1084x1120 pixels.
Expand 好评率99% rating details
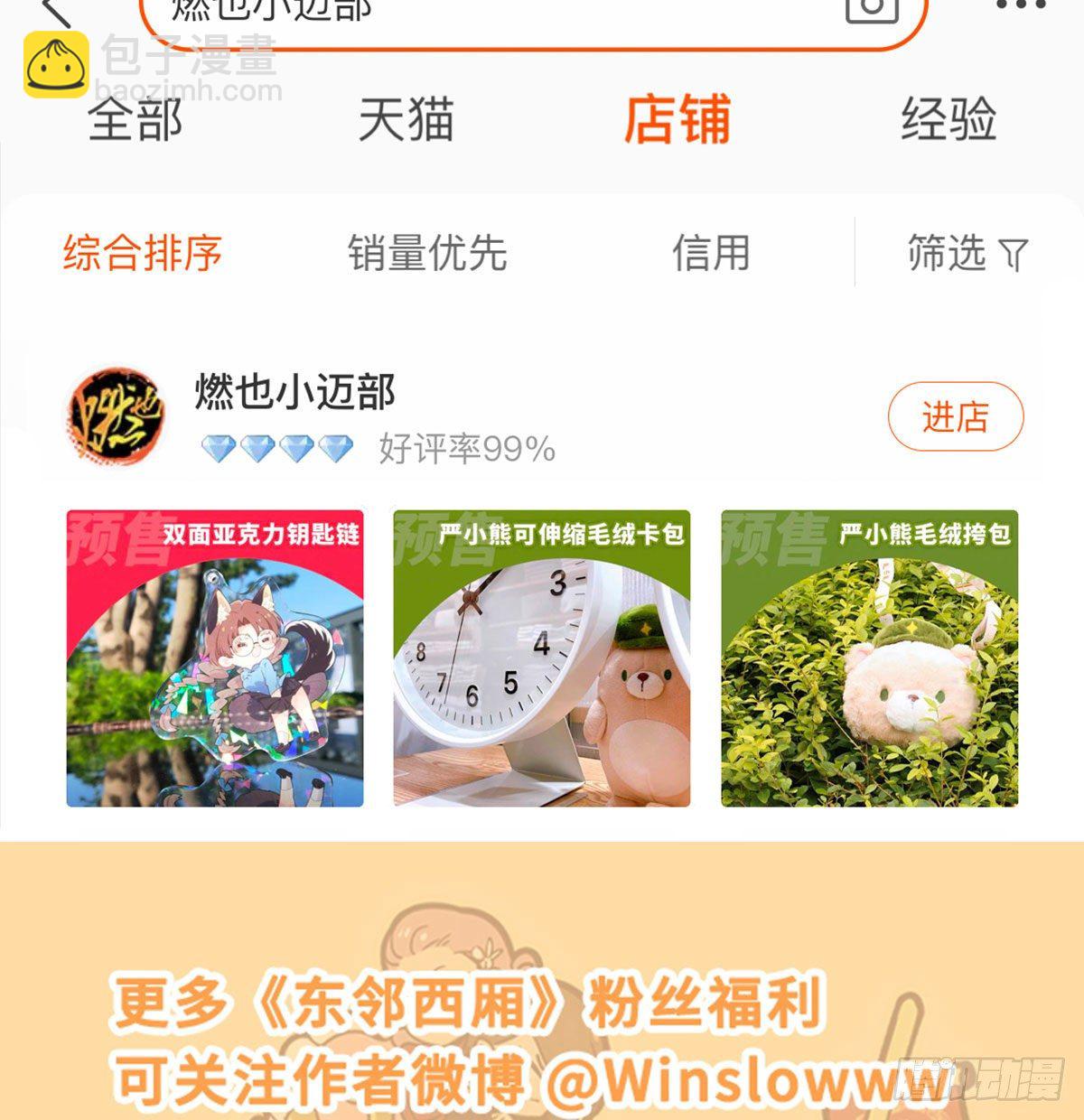(x=466, y=448)
